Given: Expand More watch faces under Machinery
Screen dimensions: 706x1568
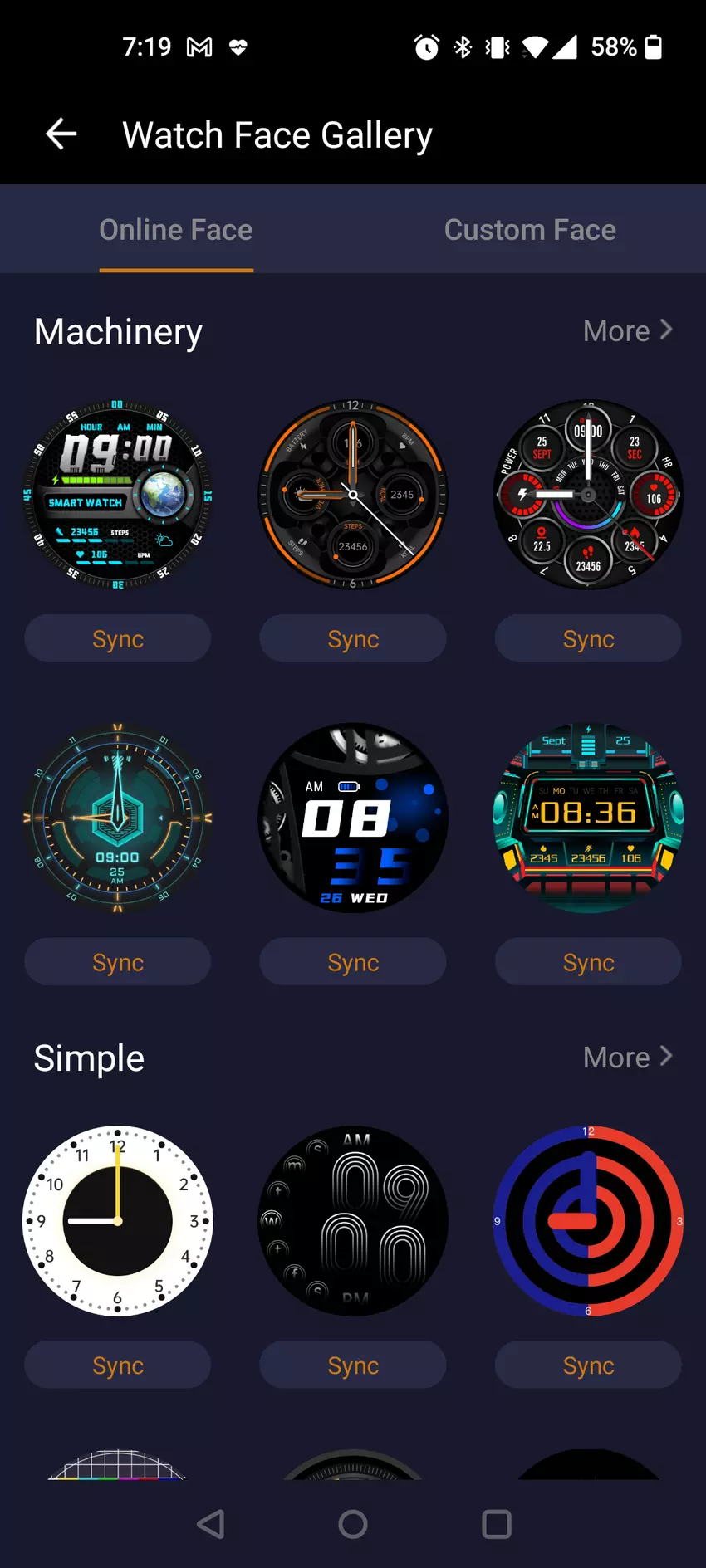Looking at the screenshot, I should tap(615, 330).
